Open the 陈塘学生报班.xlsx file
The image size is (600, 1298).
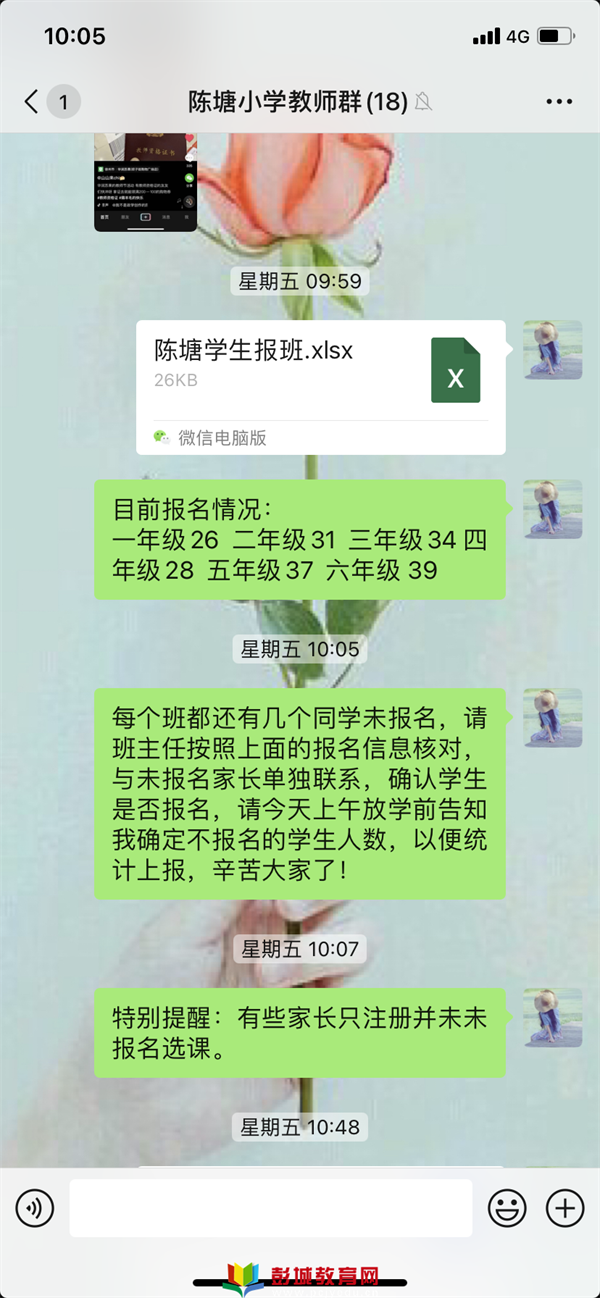pos(320,387)
